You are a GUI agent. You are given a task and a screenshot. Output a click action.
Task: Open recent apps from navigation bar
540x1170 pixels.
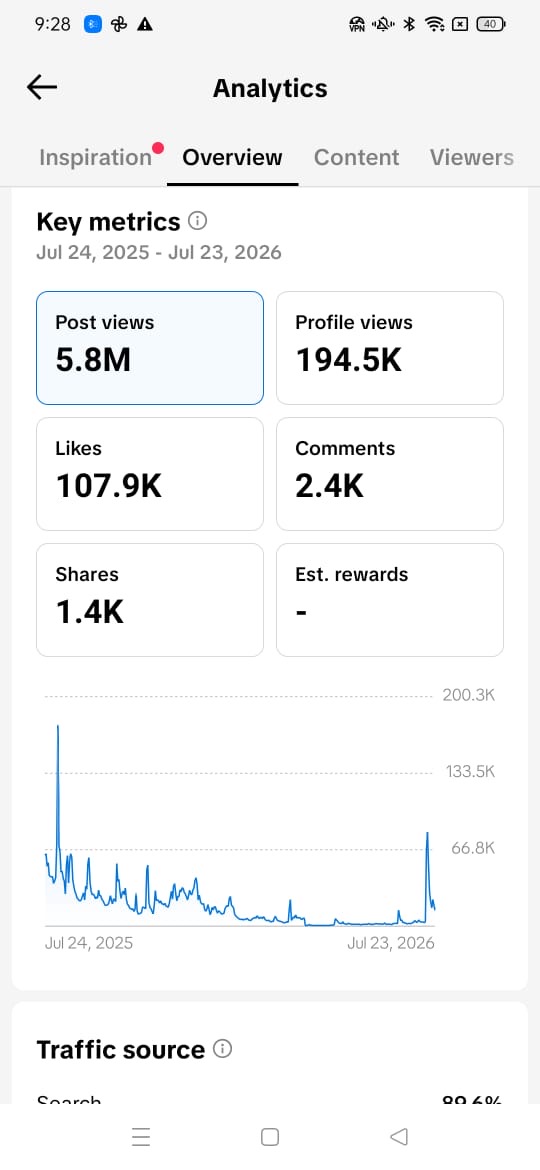(x=141, y=1136)
